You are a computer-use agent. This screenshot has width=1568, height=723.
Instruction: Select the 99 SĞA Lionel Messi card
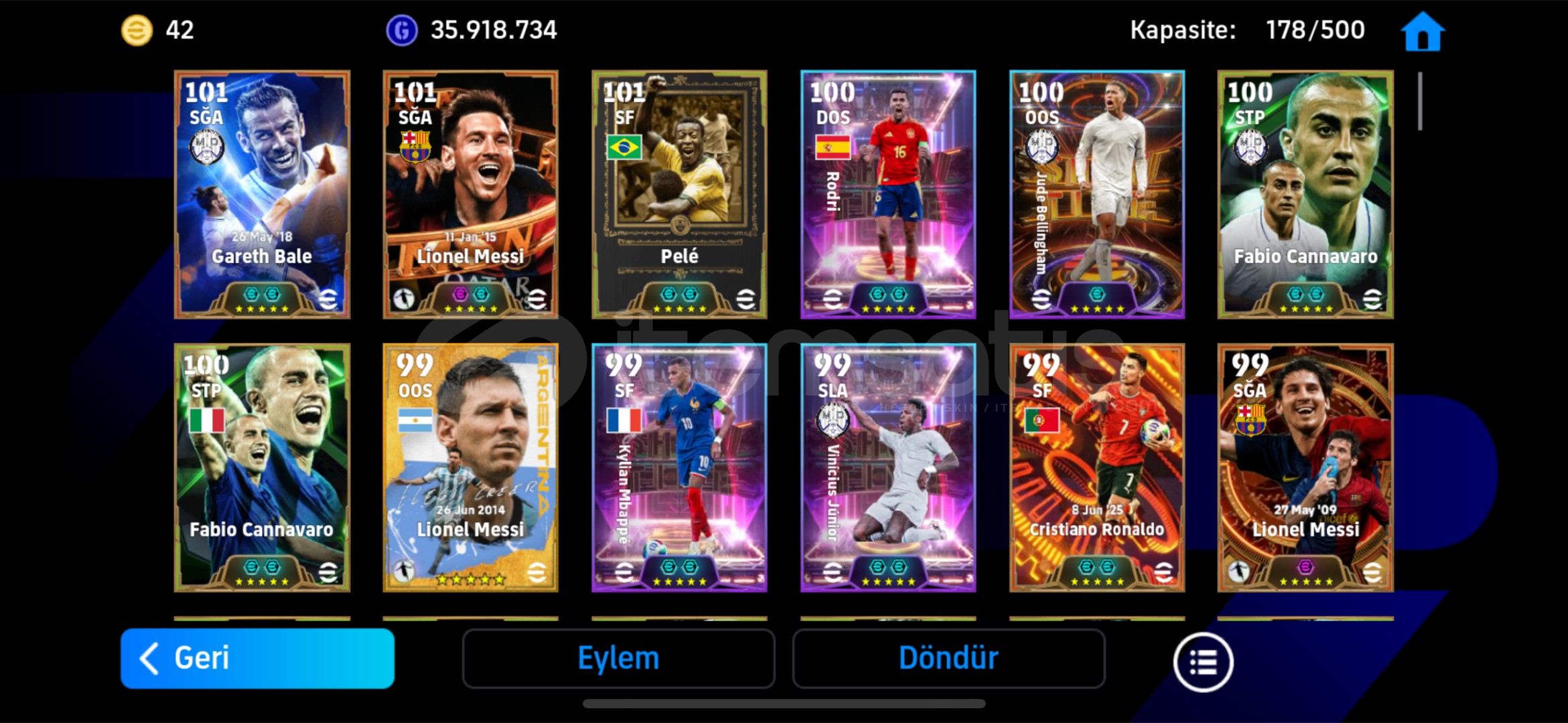pyautogui.click(x=1305, y=468)
